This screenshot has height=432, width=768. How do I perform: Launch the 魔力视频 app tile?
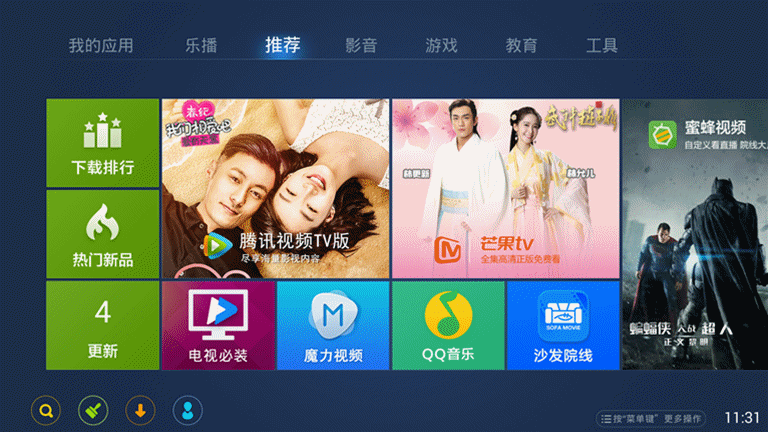coord(333,325)
